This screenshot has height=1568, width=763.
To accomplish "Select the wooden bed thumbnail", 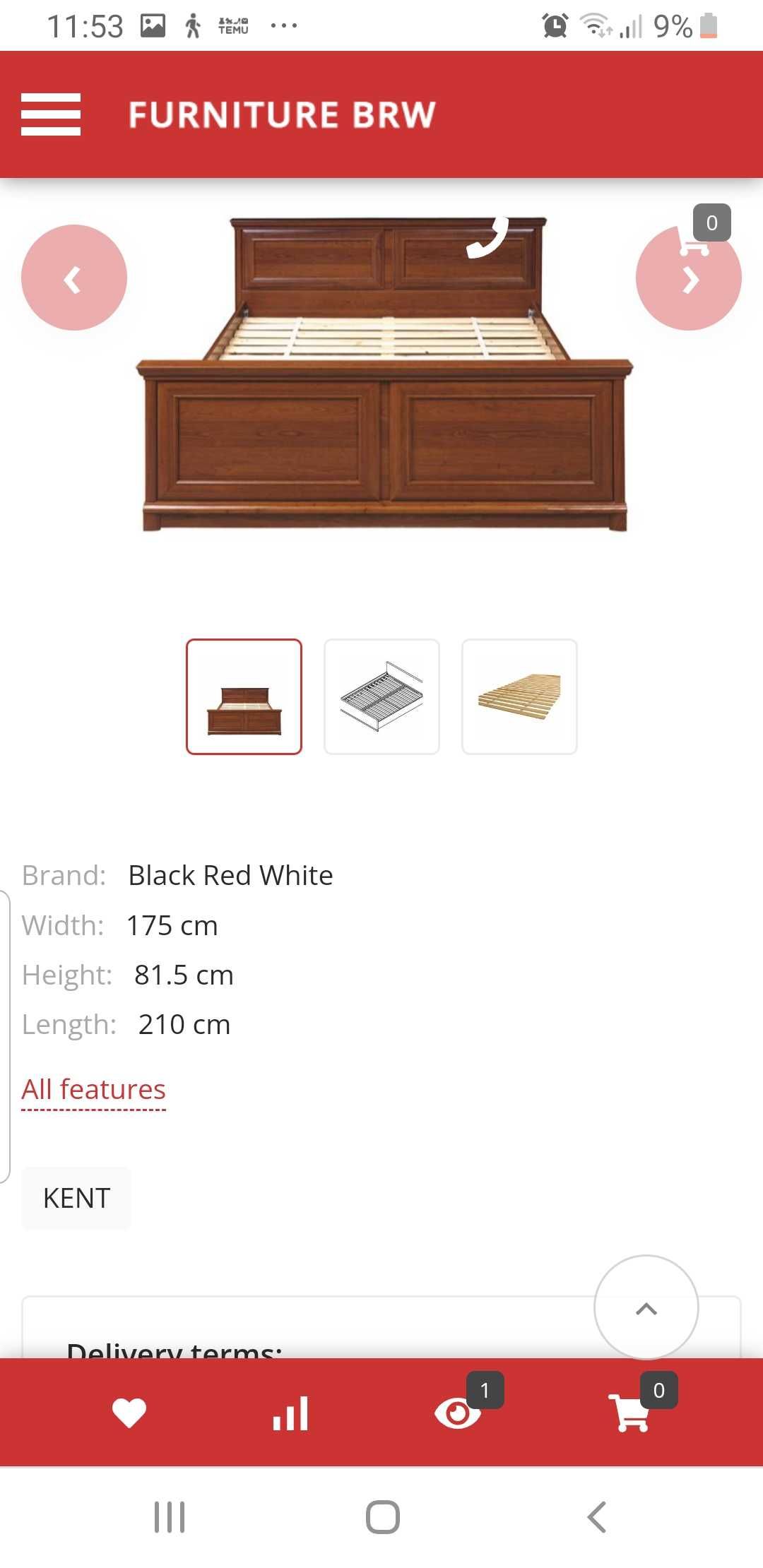I will pos(244,697).
